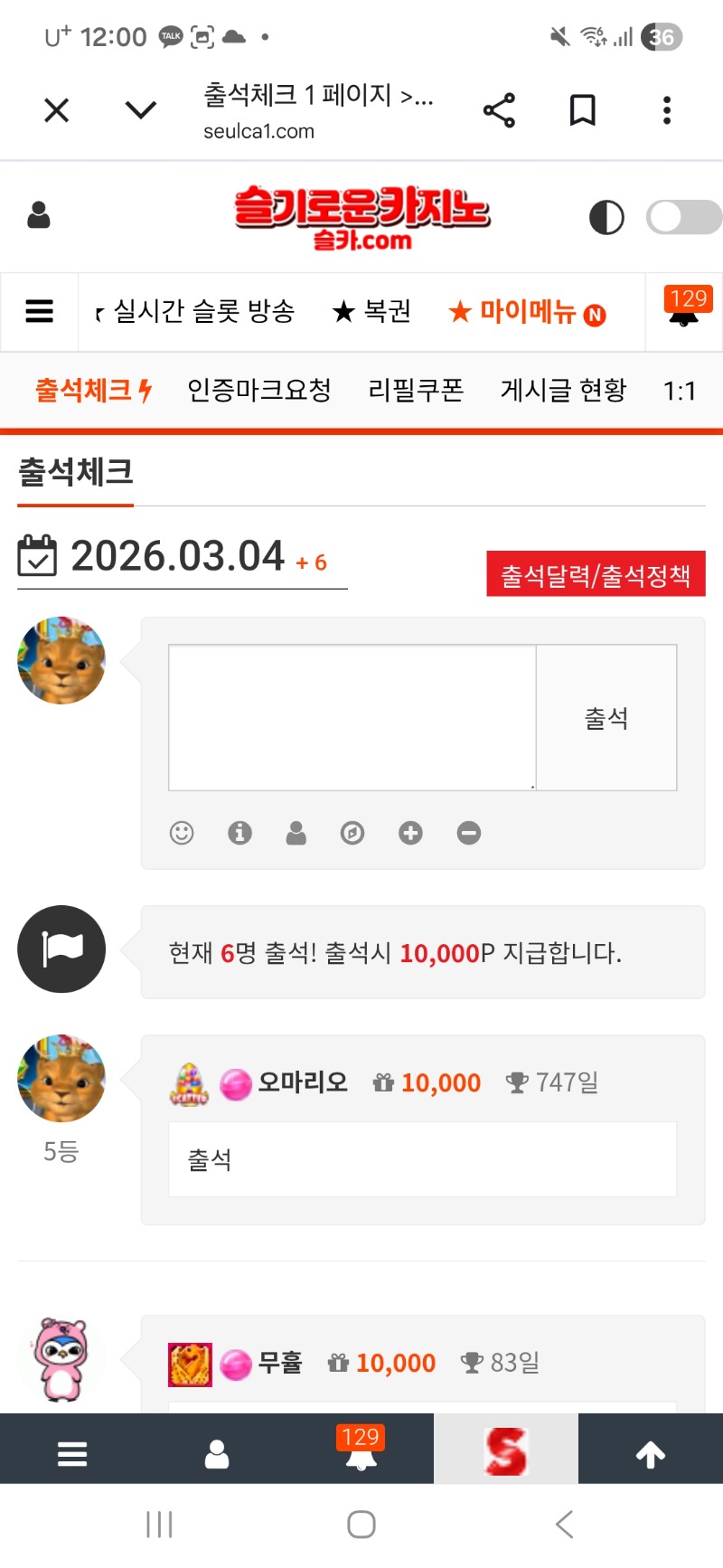Toggle the dark mode switch
Image resolution: width=723 pixels, height=1568 pixels.
683,217
